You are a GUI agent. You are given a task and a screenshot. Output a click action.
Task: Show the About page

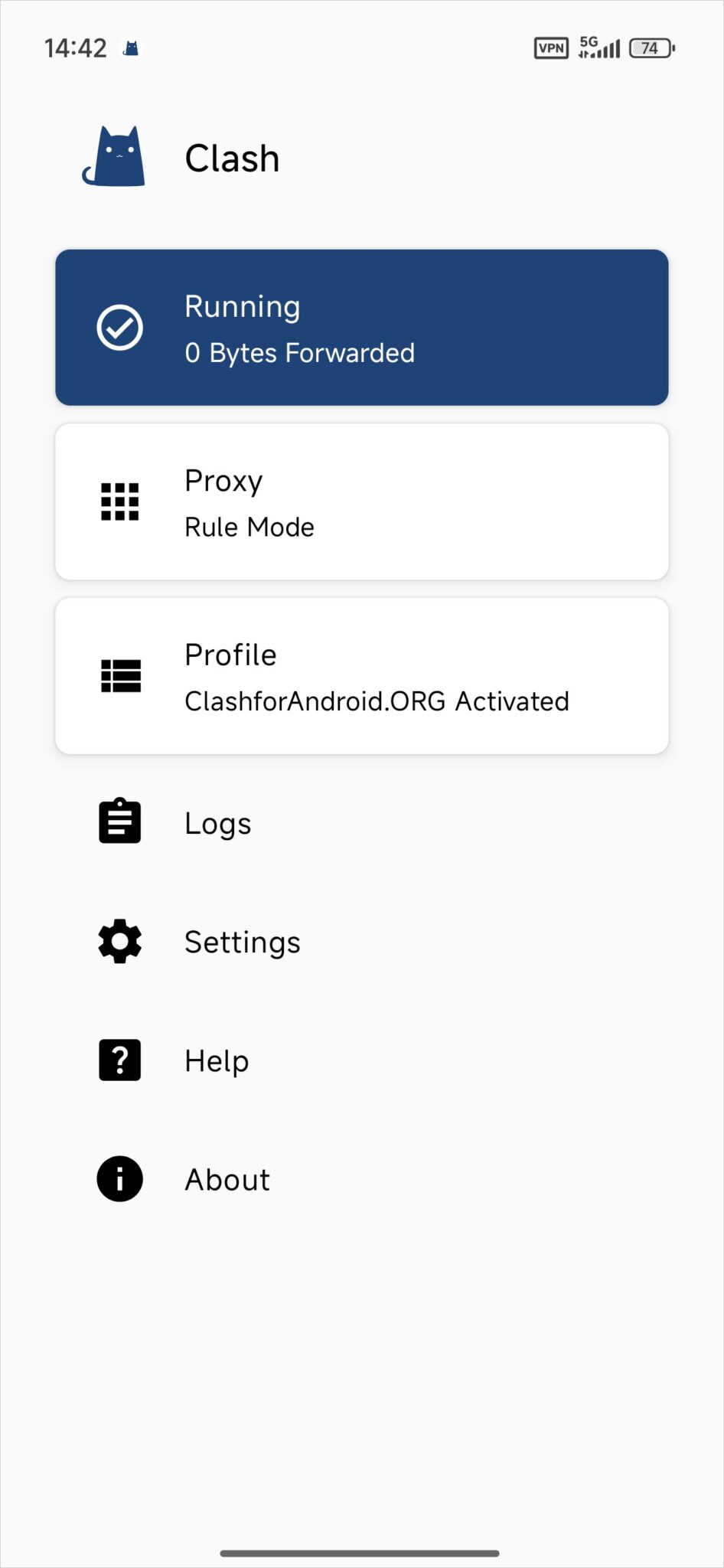point(227,1179)
